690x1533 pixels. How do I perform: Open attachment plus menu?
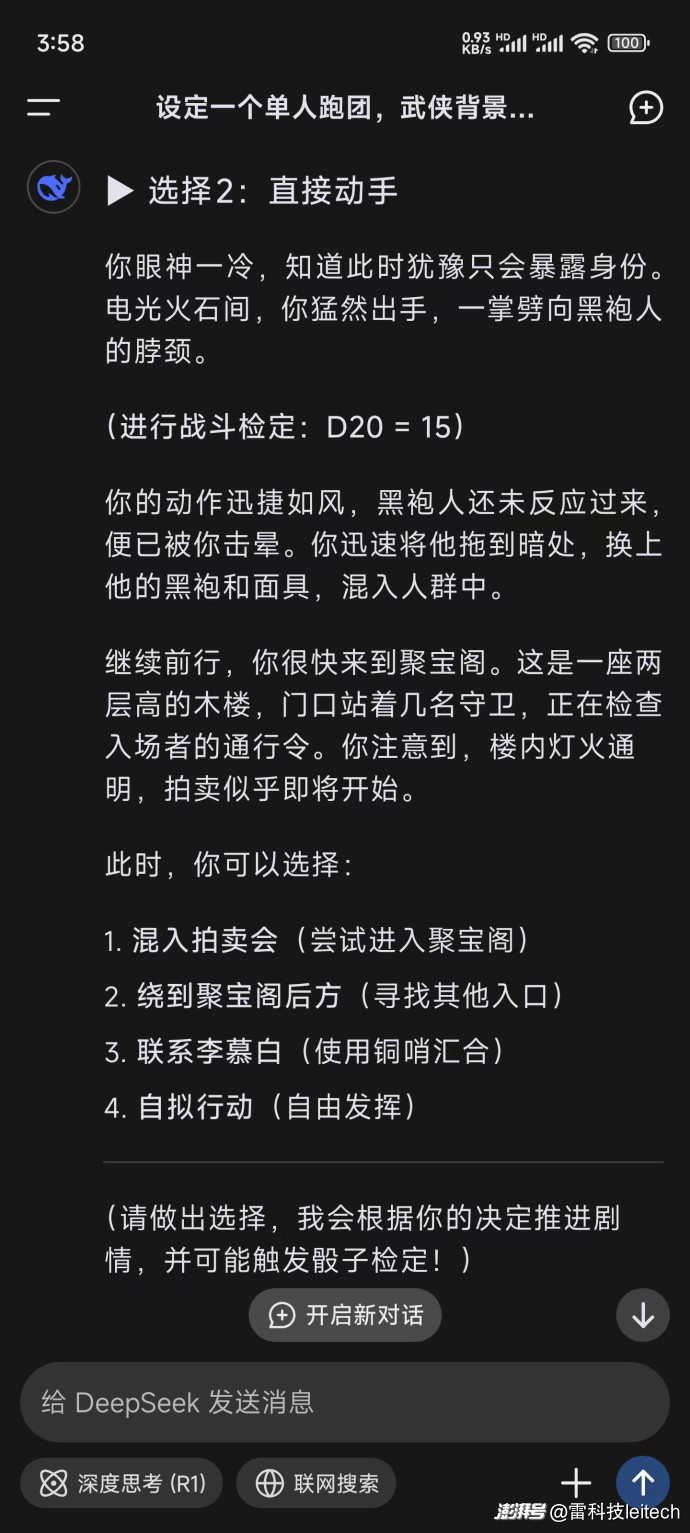576,1483
